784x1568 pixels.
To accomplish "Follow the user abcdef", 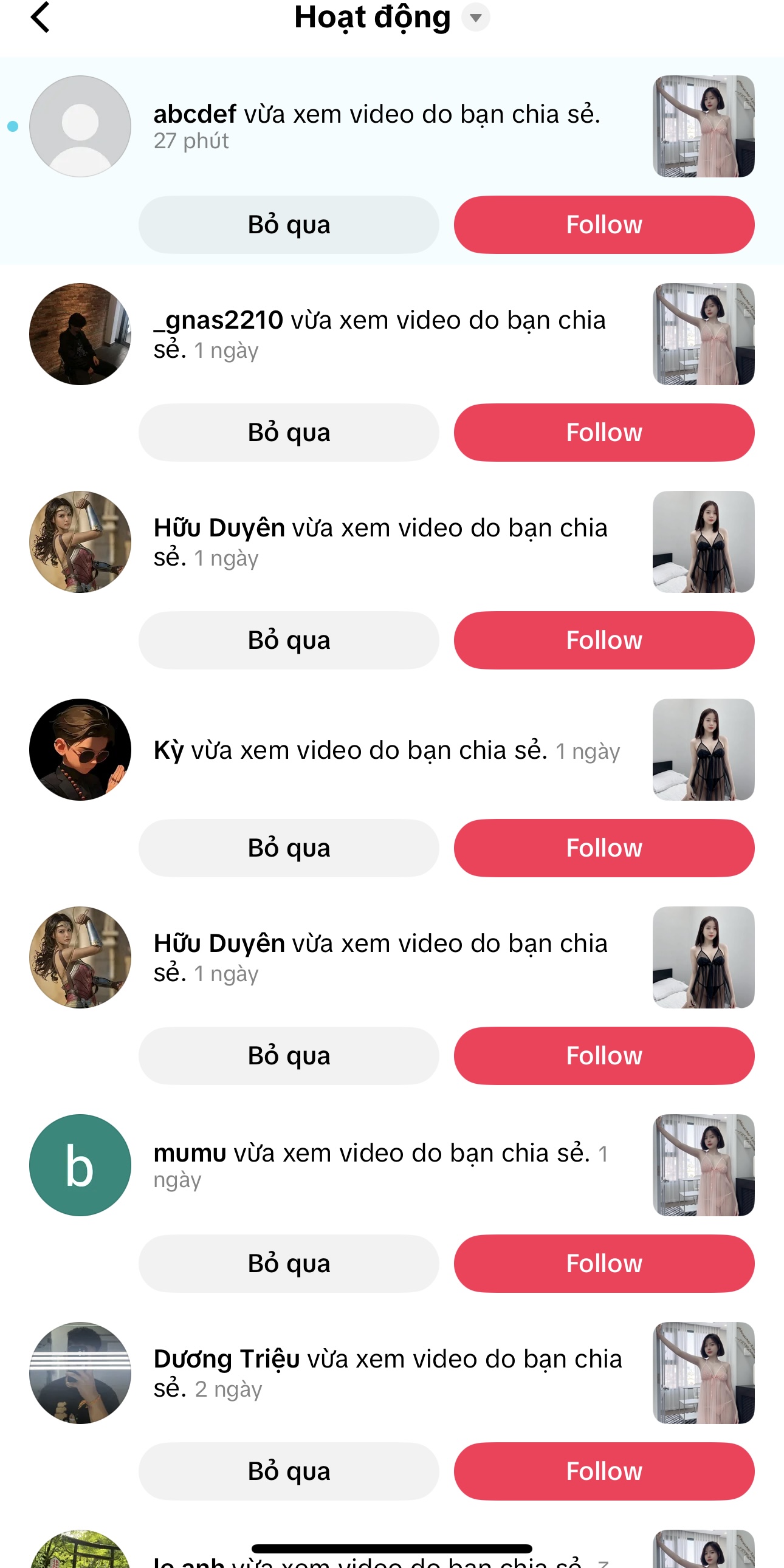I will [604, 225].
